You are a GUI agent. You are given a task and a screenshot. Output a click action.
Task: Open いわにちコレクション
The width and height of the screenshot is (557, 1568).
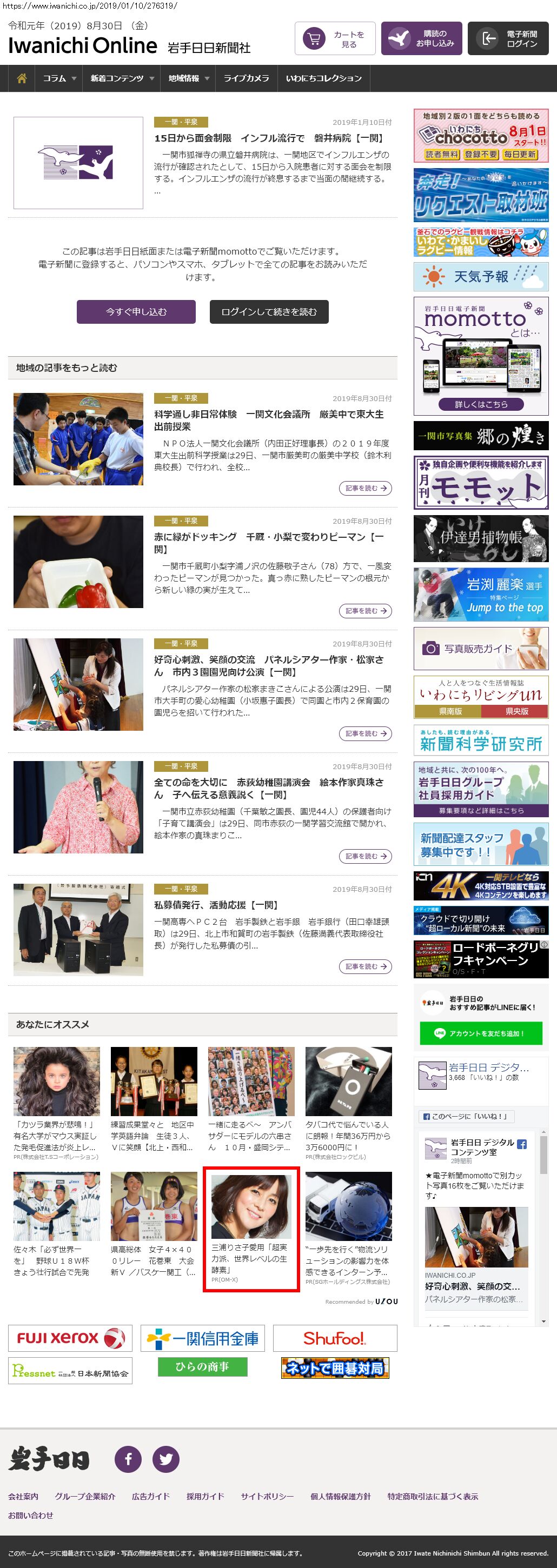[x=323, y=78]
